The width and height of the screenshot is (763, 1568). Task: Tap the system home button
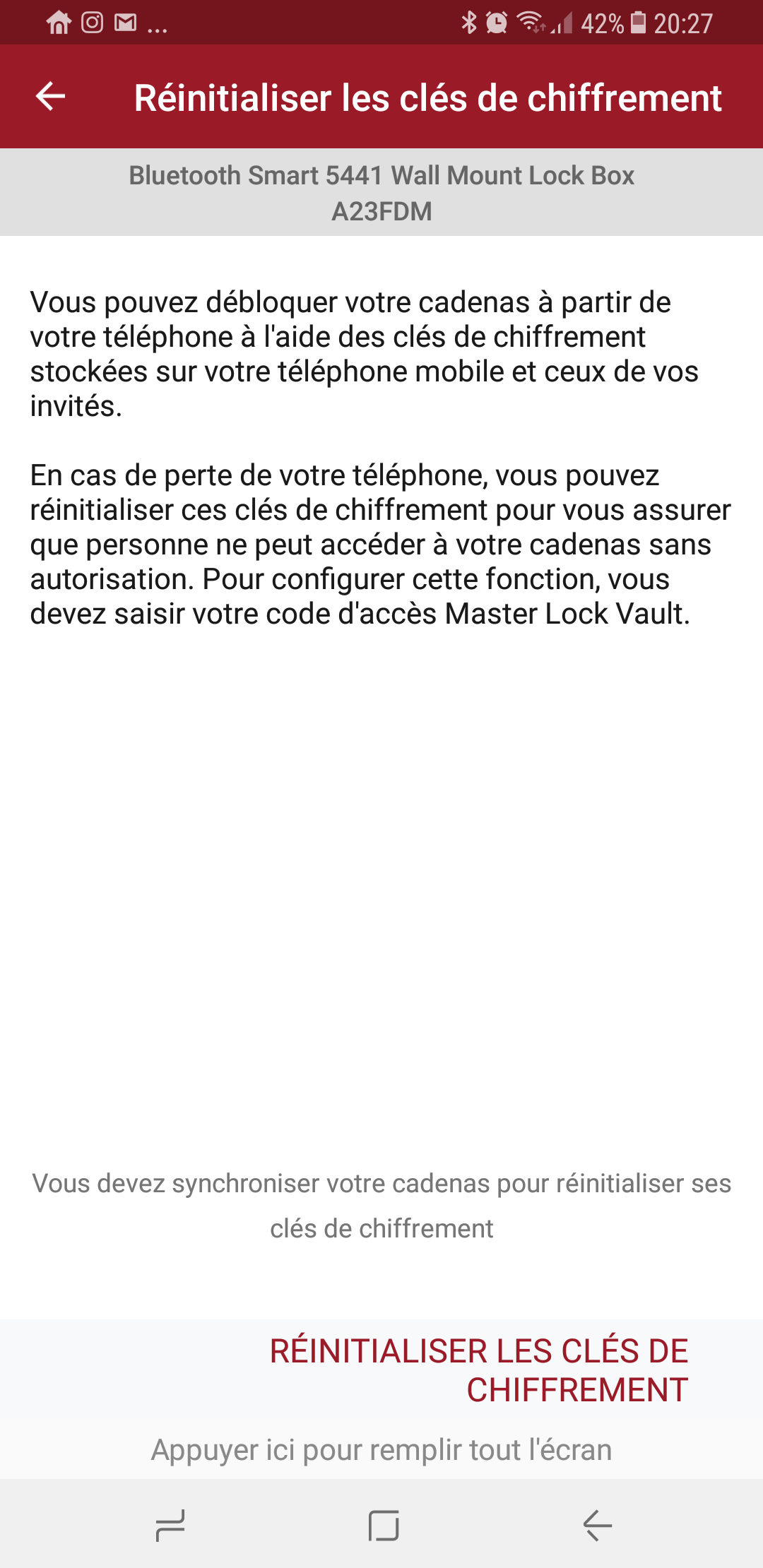click(x=384, y=1526)
